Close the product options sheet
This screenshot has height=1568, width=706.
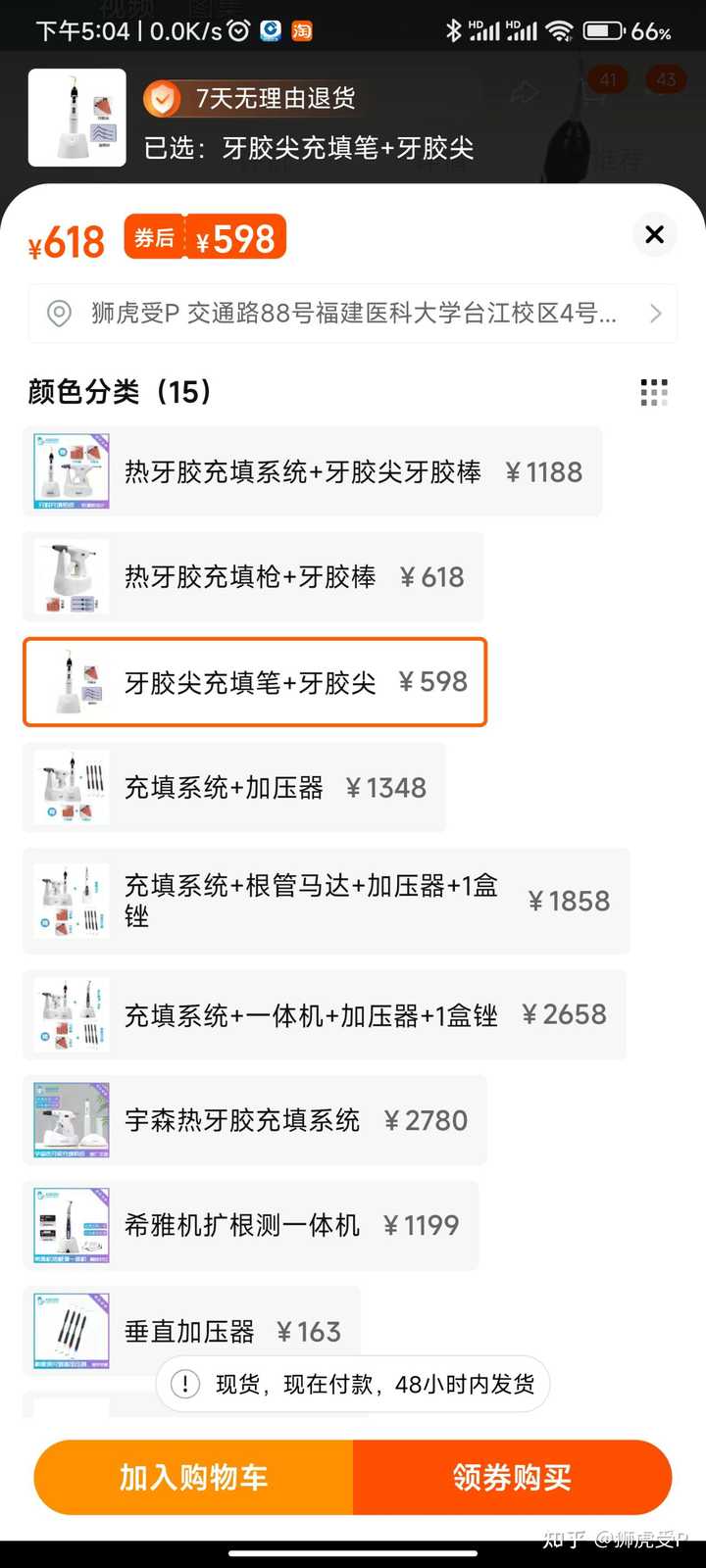tap(654, 234)
